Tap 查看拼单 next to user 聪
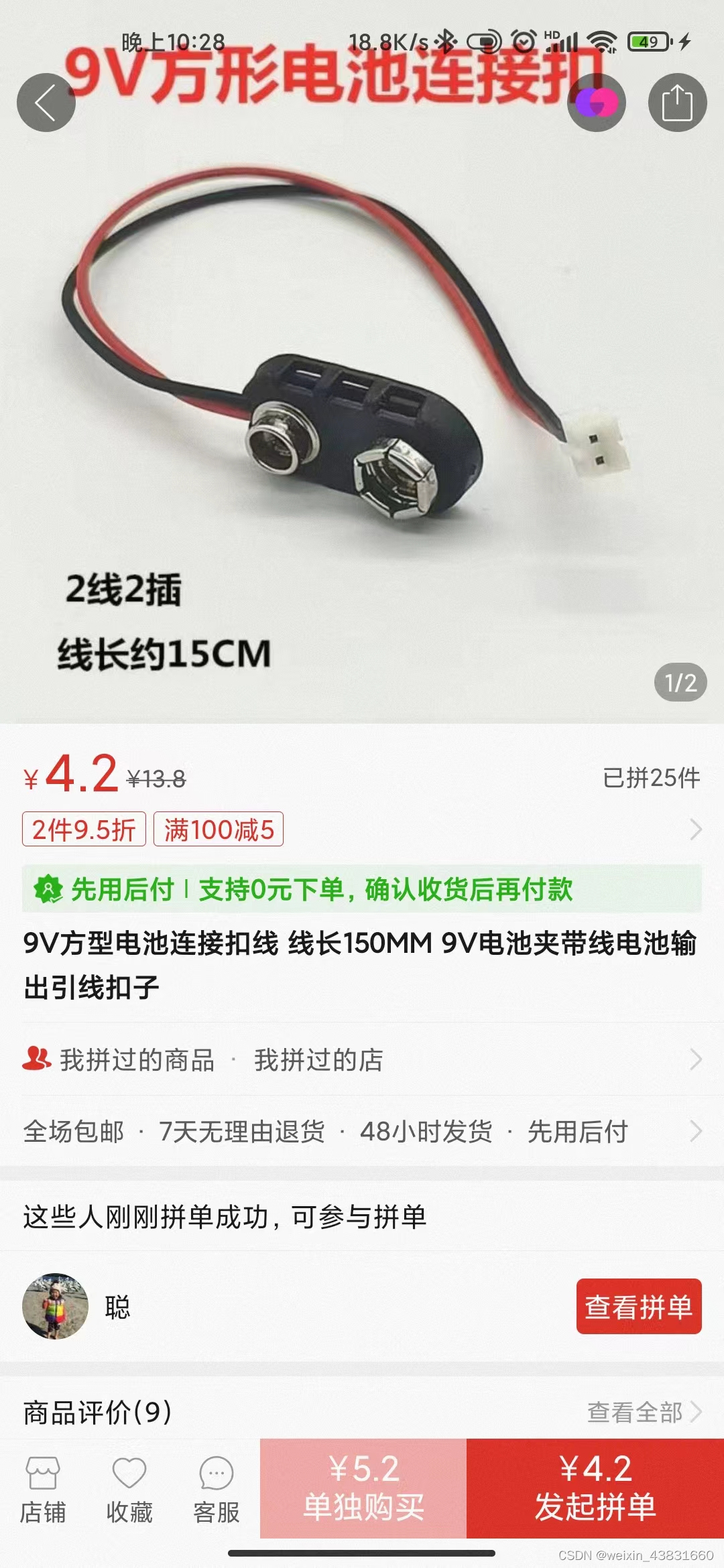The height and width of the screenshot is (1568, 724). (x=638, y=1307)
